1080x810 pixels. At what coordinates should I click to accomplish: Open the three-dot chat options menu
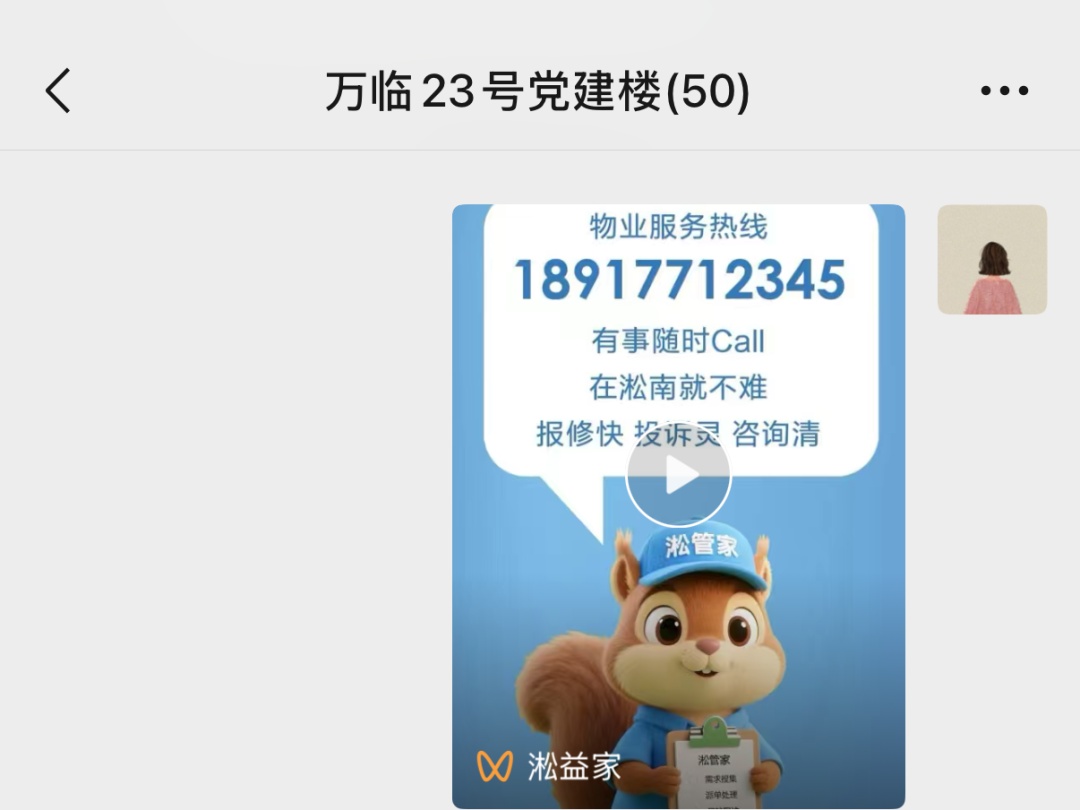click(x=1004, y=91)
